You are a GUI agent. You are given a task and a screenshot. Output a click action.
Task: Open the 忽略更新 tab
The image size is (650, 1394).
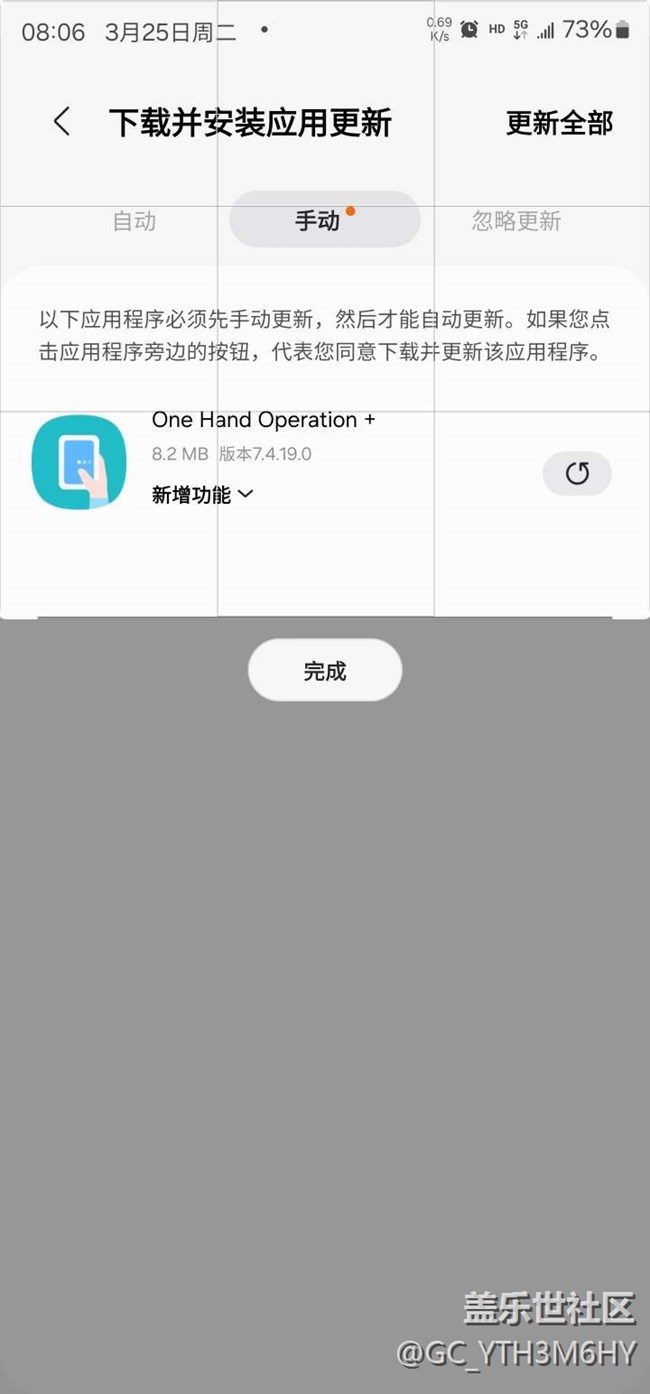(x=516, y=221)
